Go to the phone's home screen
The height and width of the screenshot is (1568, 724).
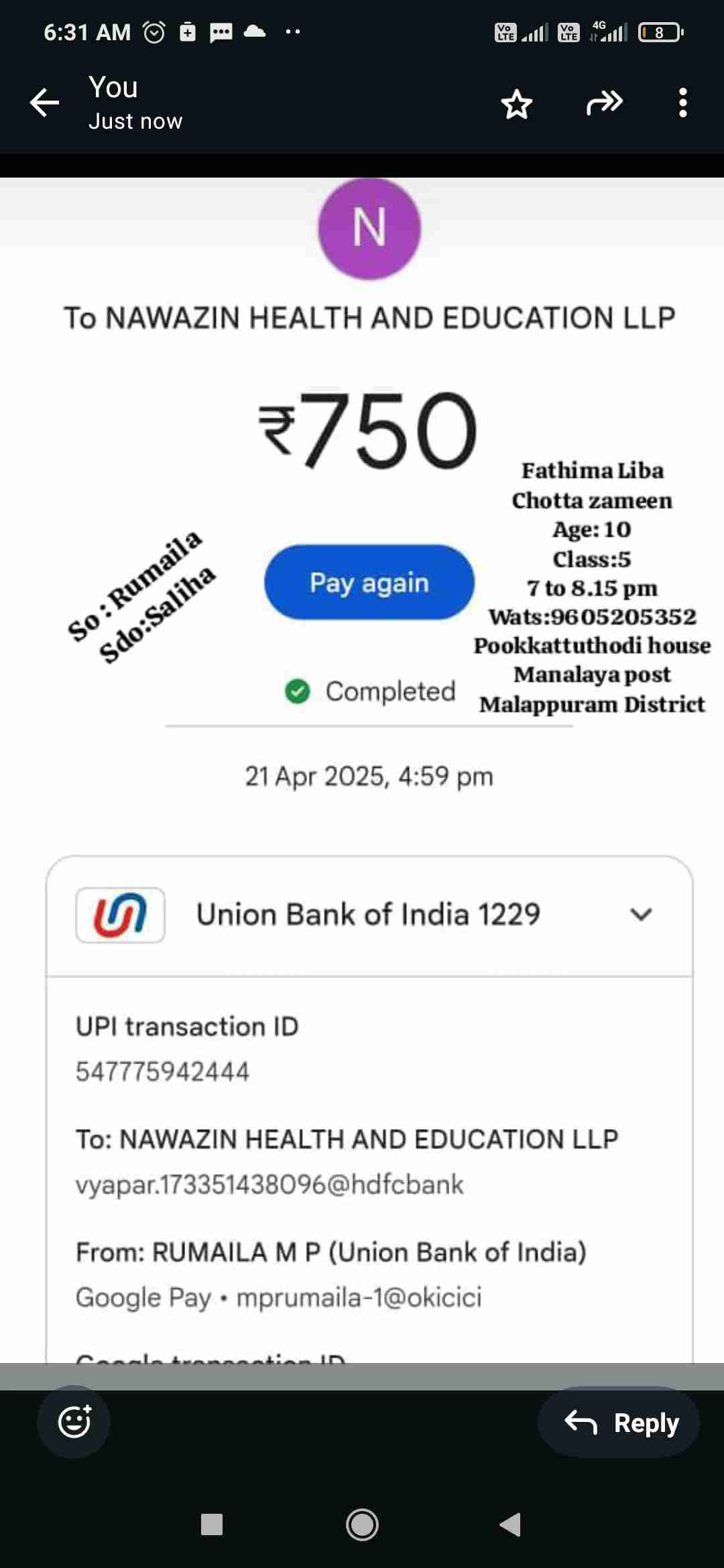pos(362,1524)
